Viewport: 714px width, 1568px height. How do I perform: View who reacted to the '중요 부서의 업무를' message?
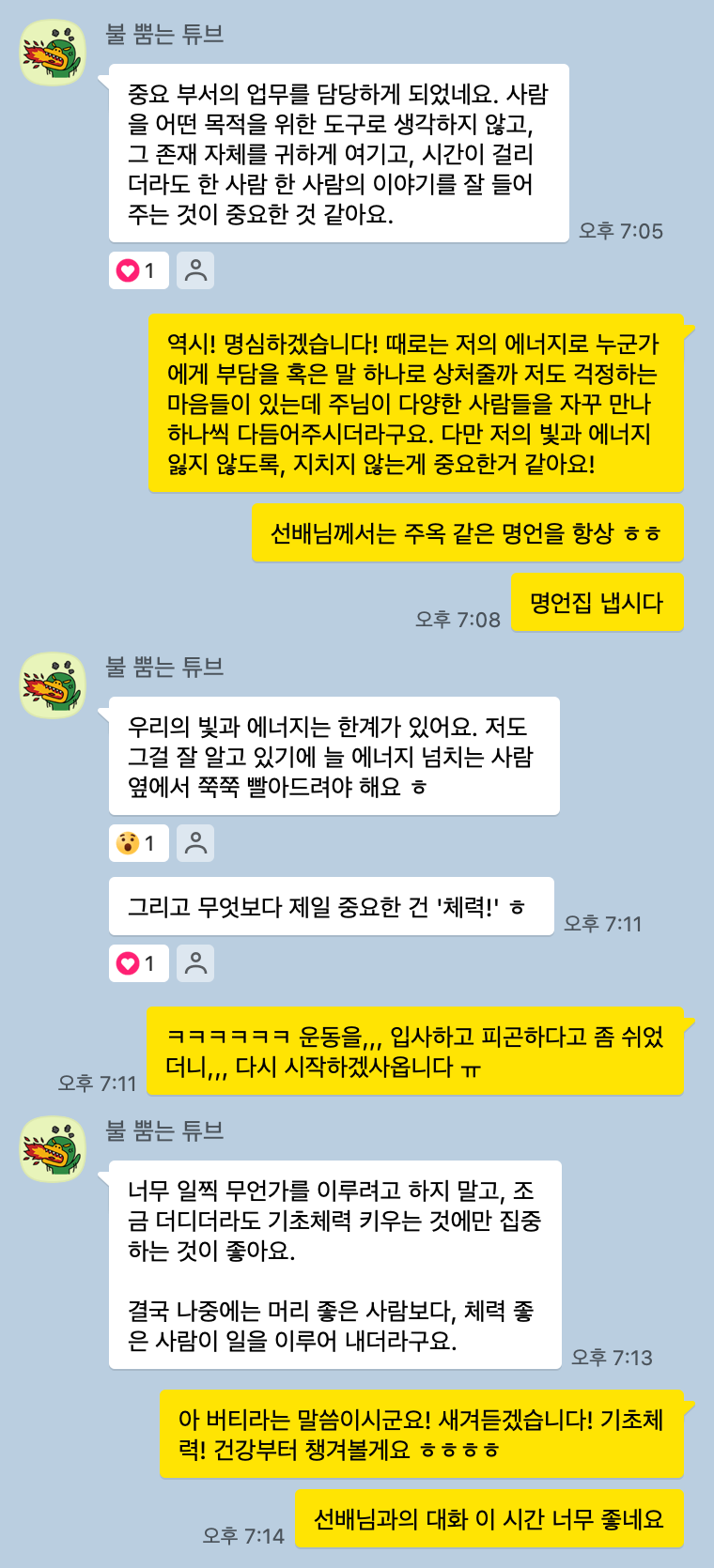coord(195,270)
